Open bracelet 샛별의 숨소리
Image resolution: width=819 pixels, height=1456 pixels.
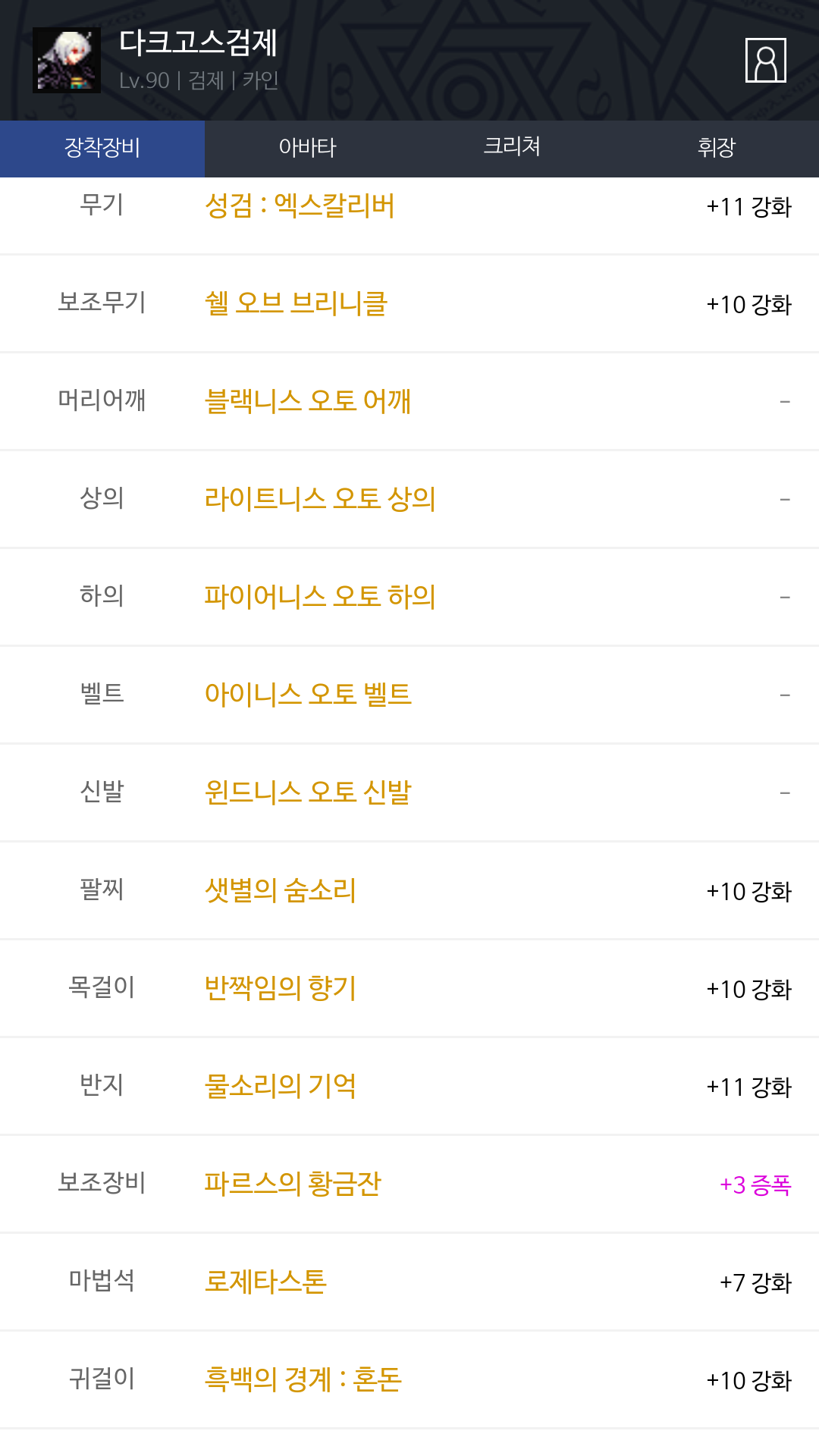[x=409, y=890]
